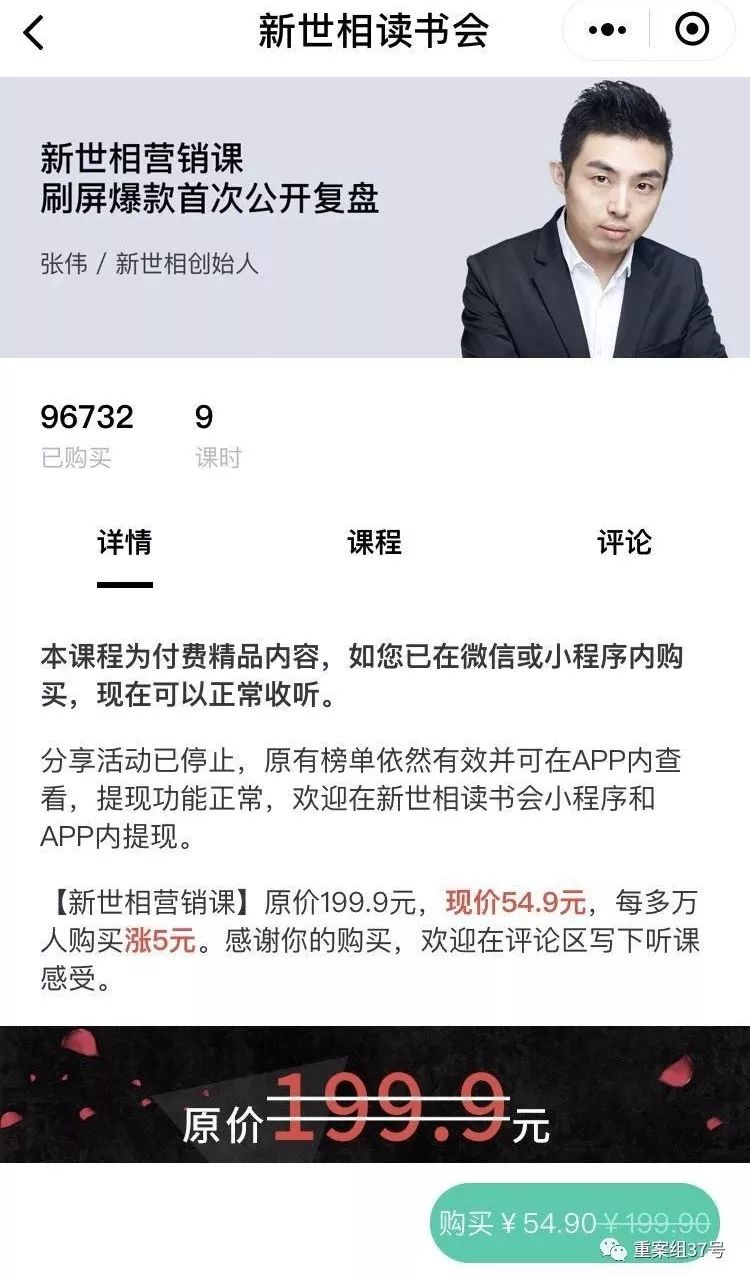Open the mini program three-dot menu
This screenshot has width=750, height=1276.
coord(607,31)
